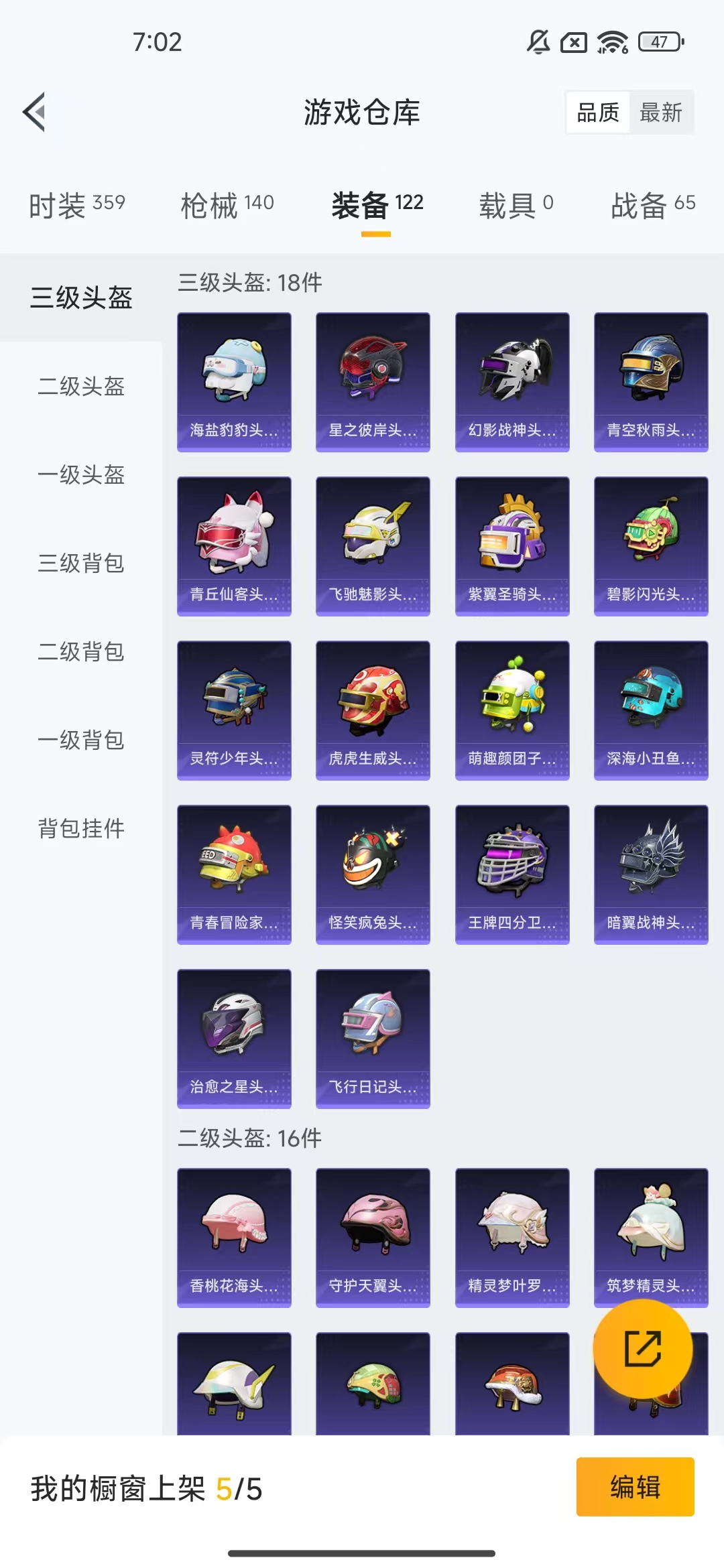Sort warehouse by 品质
This screenshot has height=1568, width=724.
[x=598, y=113]
